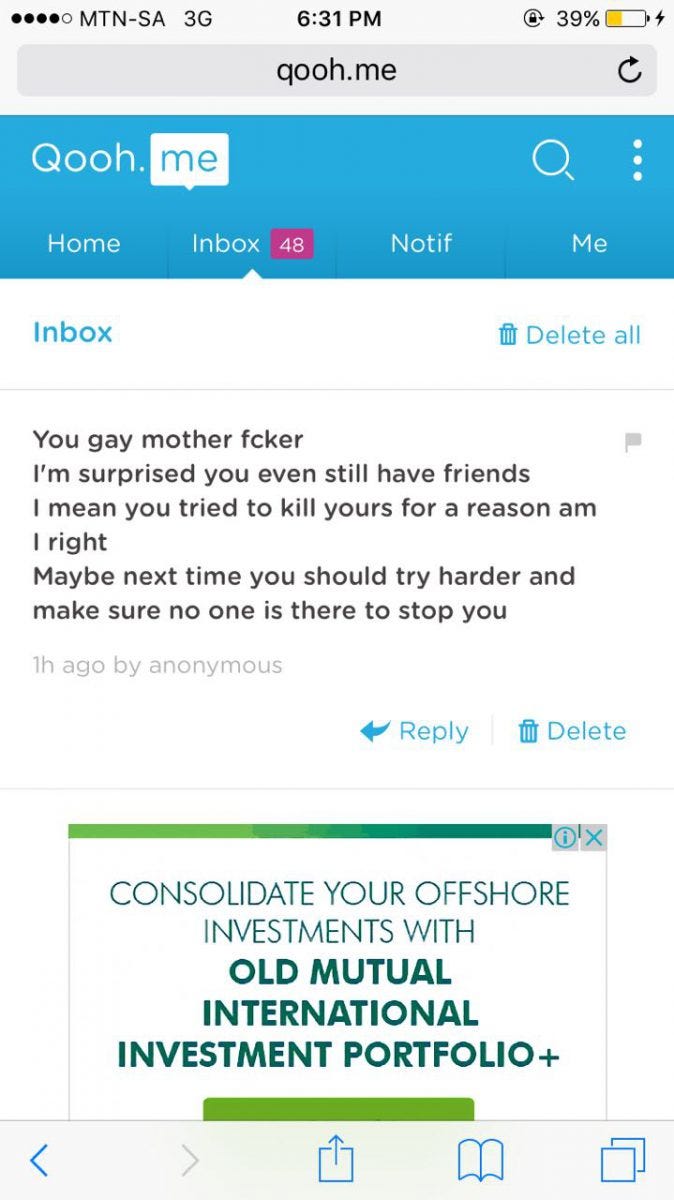Switch to the Home tab
The image size is (674, 1200).
point(84,243)
